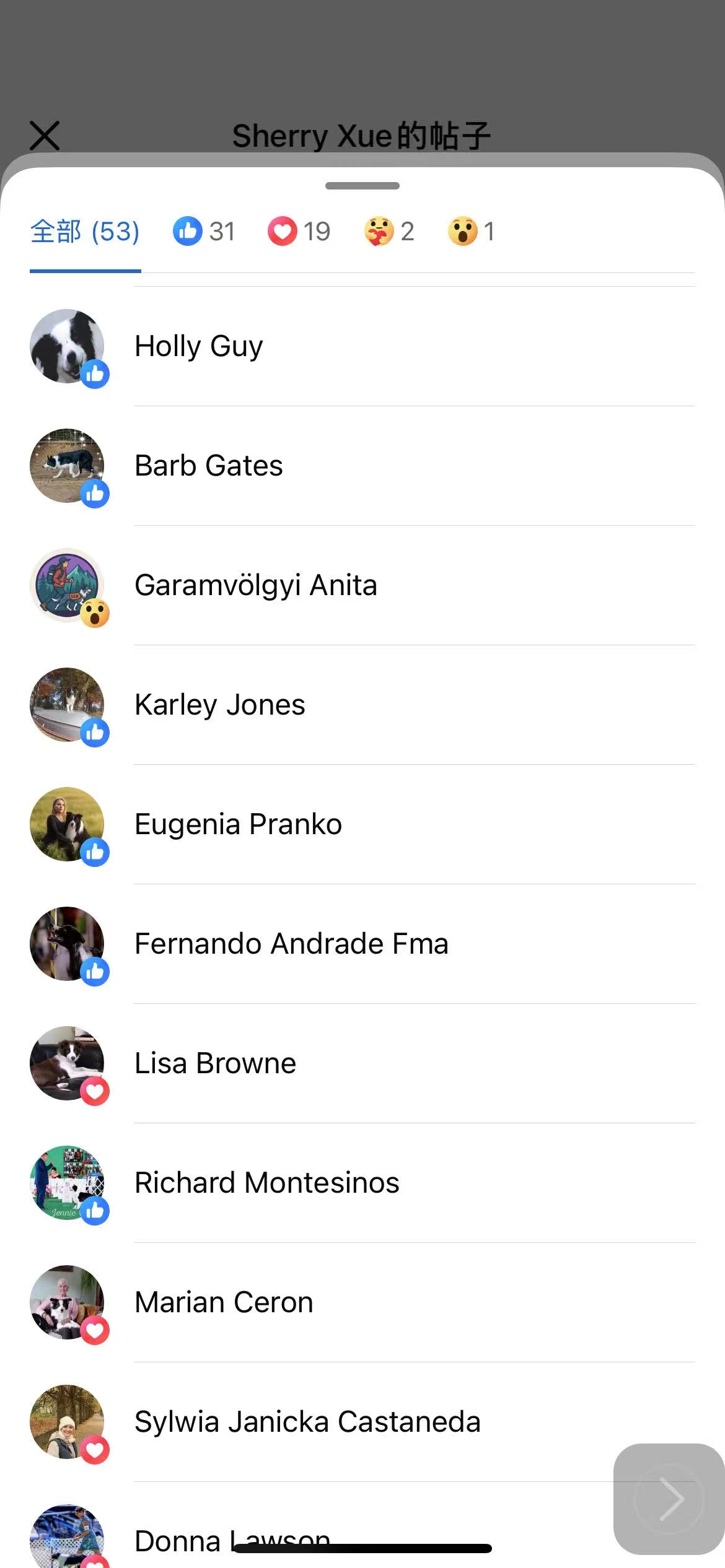Image resolution: width=725 pixels, height=1568 pixels.
Task: View Karley Jones in the list
Action: pos(220,705)
